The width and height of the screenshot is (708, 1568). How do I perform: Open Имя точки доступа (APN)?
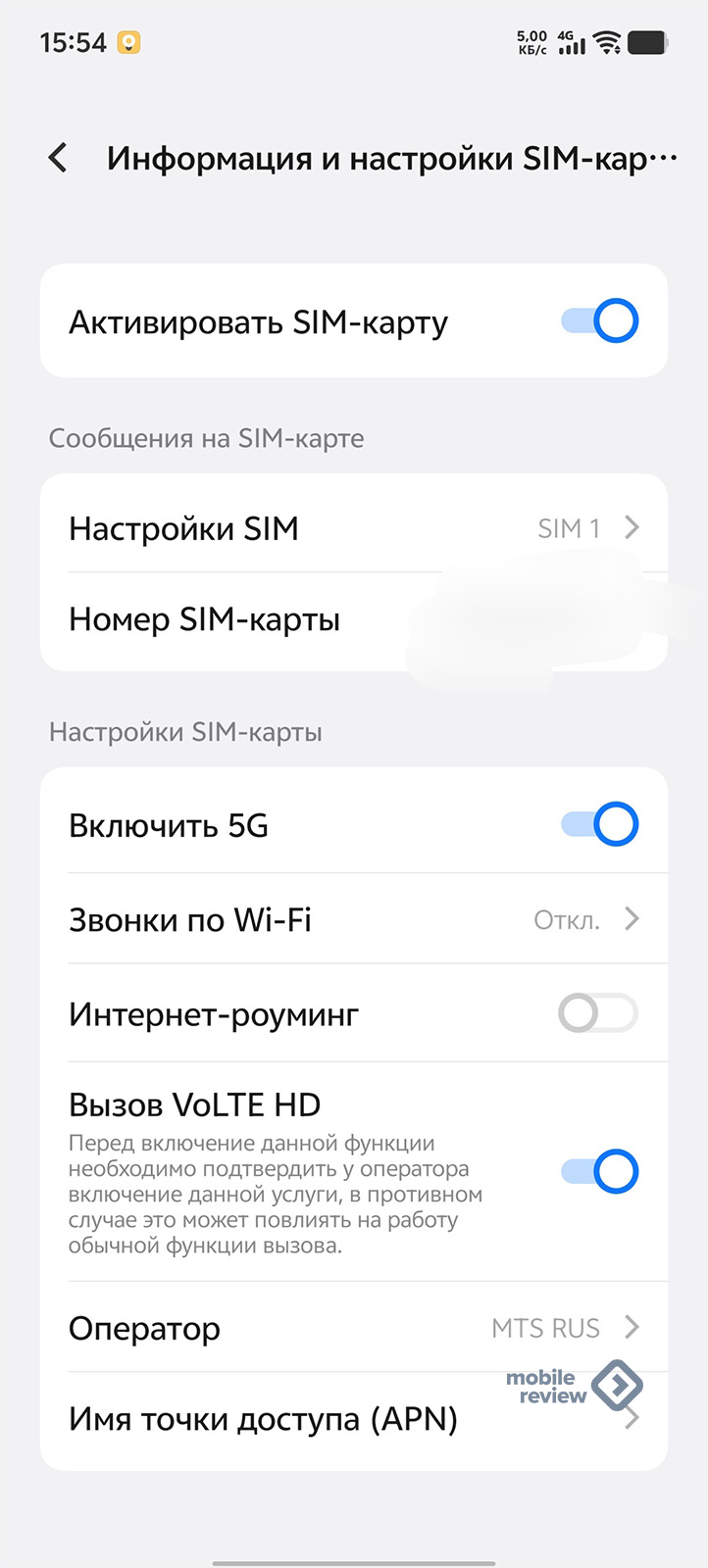tap(354, 1419)
